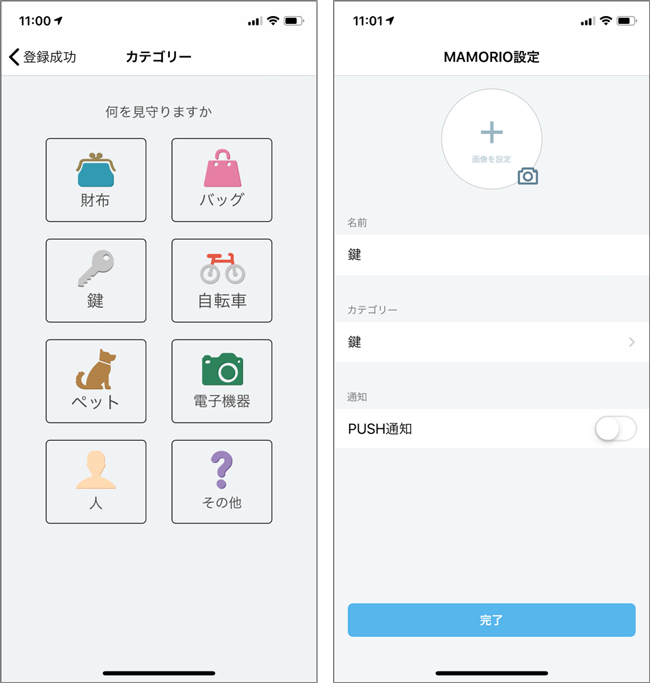Go back to 登録成功 screen

coord(42,57)
